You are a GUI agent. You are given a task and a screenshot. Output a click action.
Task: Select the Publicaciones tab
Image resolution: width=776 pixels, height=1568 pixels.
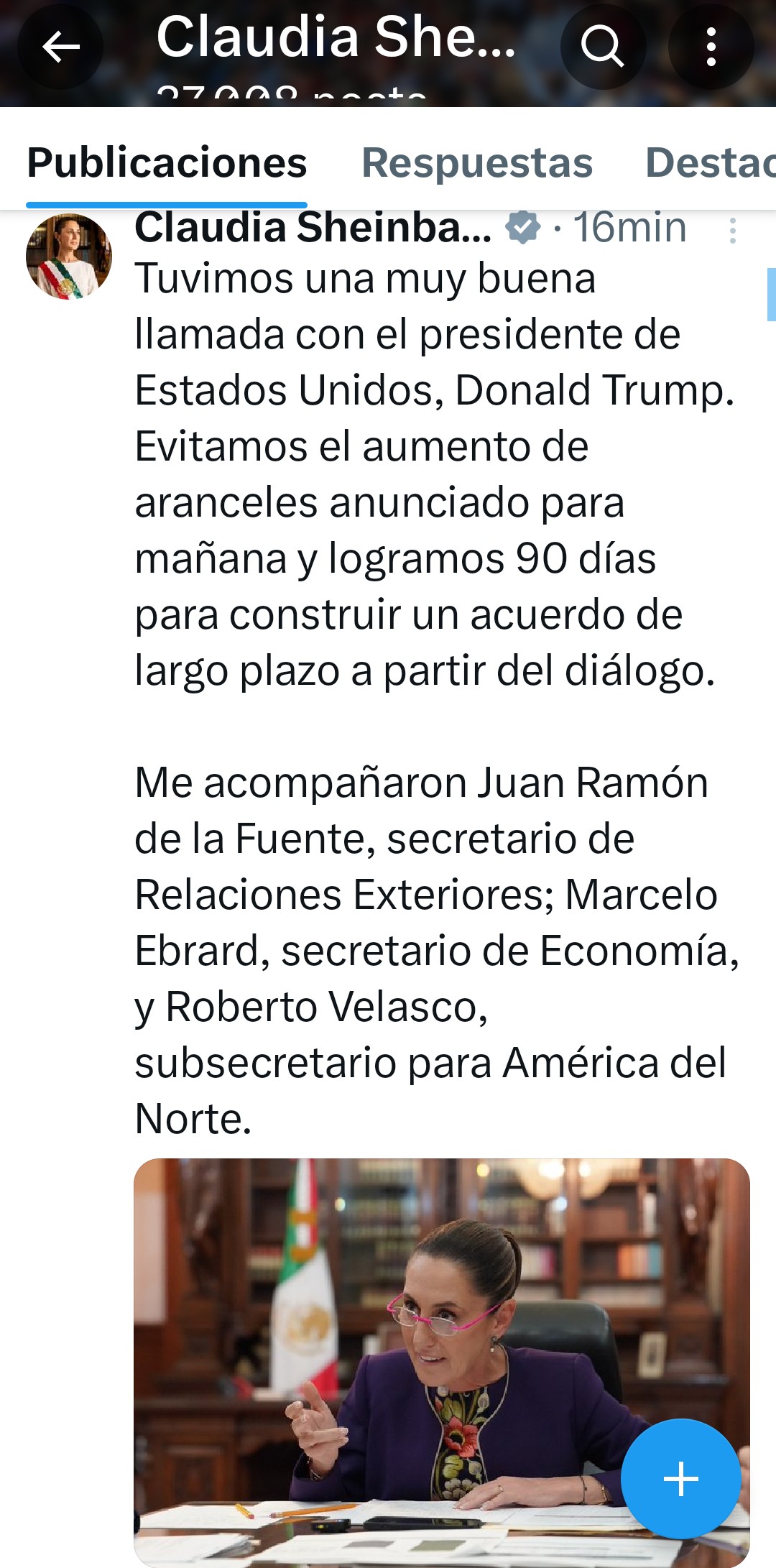click(167, 162)
